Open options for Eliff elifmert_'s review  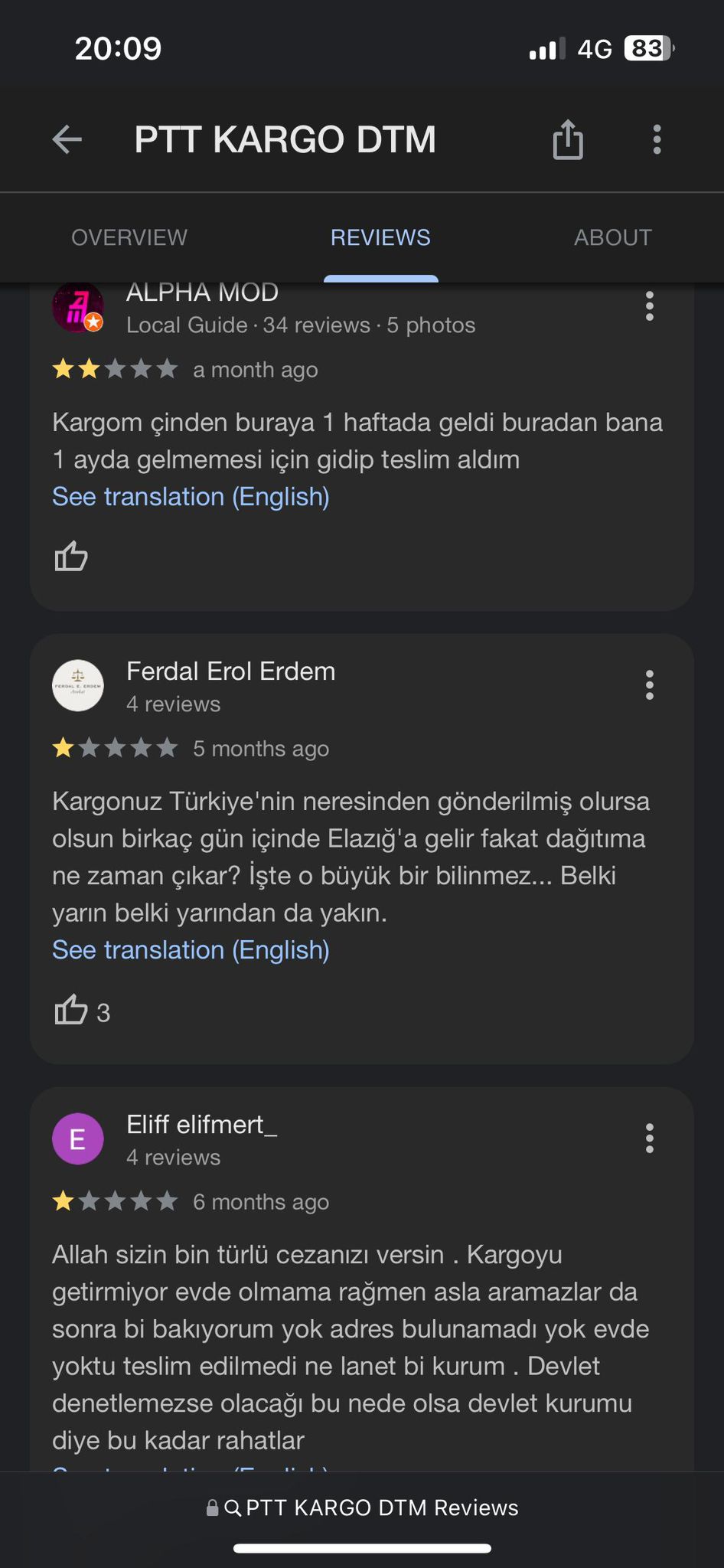pos(649,1138)
